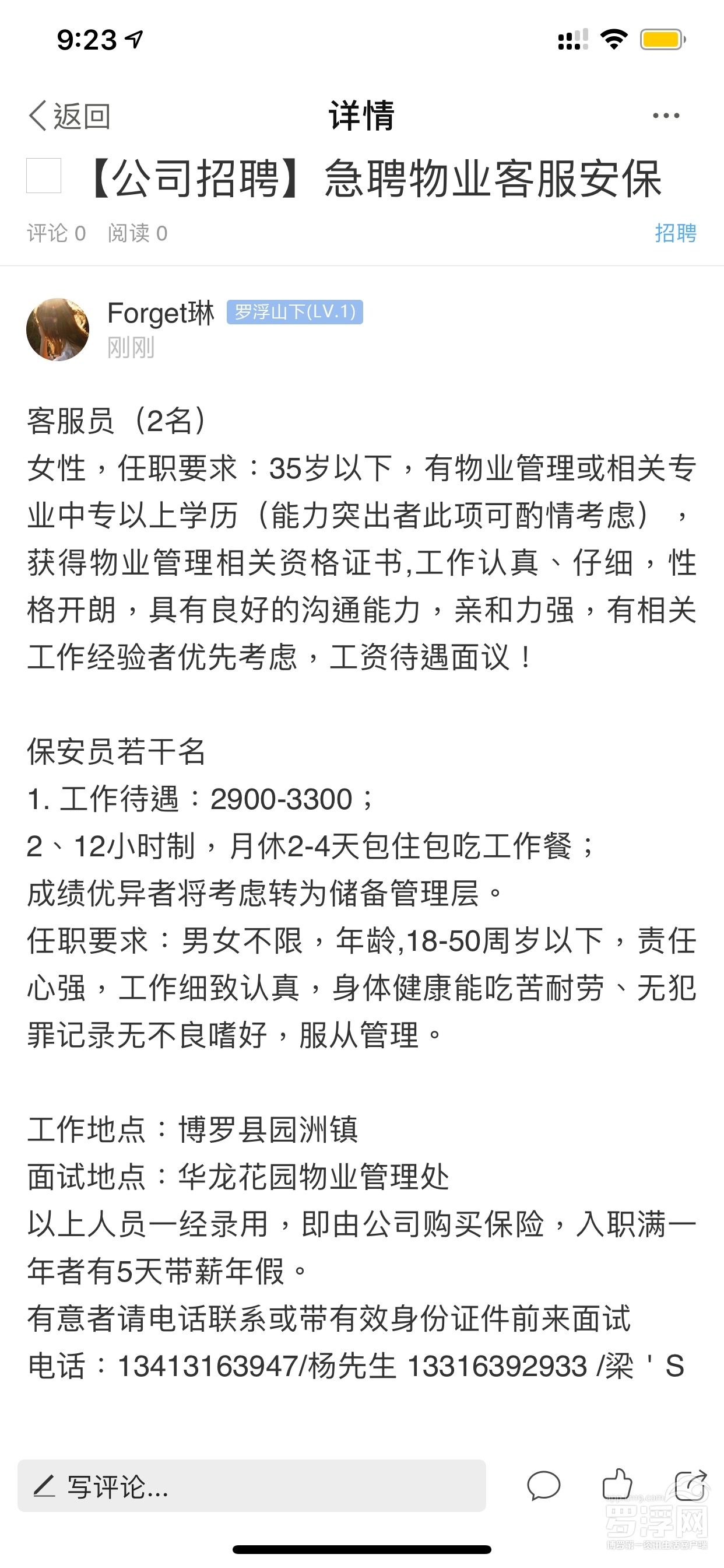Screen dimensions: 724x1568
Task: Like this post with thumbs-up icon
Action: tap(617, 1485)
